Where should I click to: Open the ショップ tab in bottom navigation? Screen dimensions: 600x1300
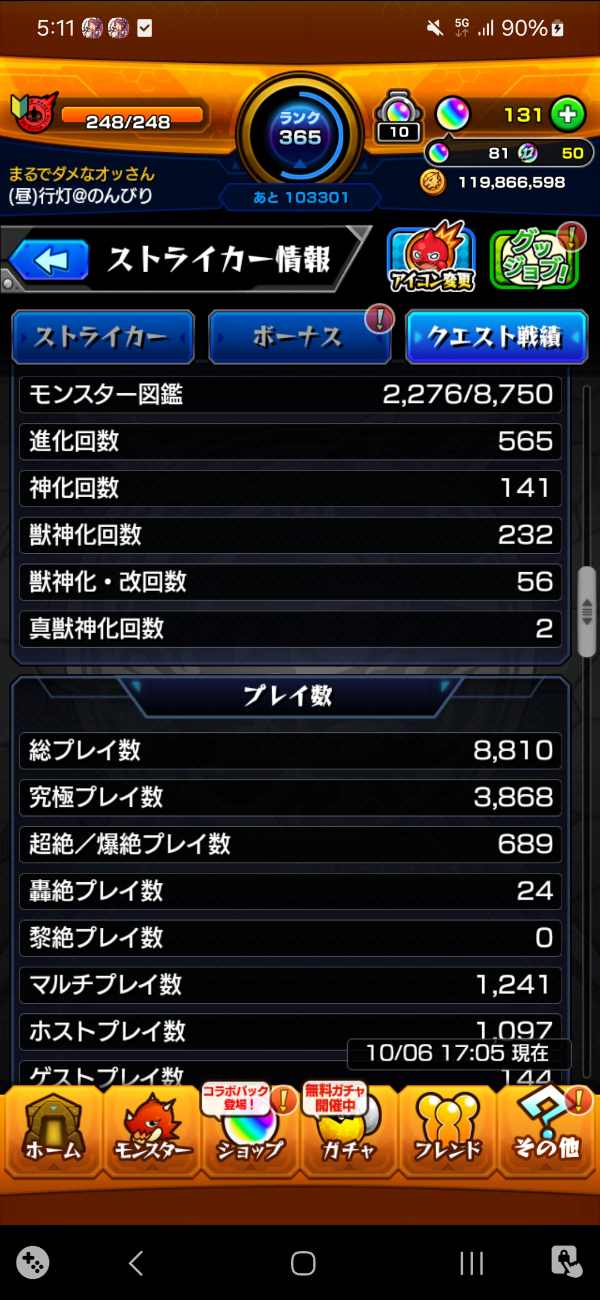pos(250,1136)
